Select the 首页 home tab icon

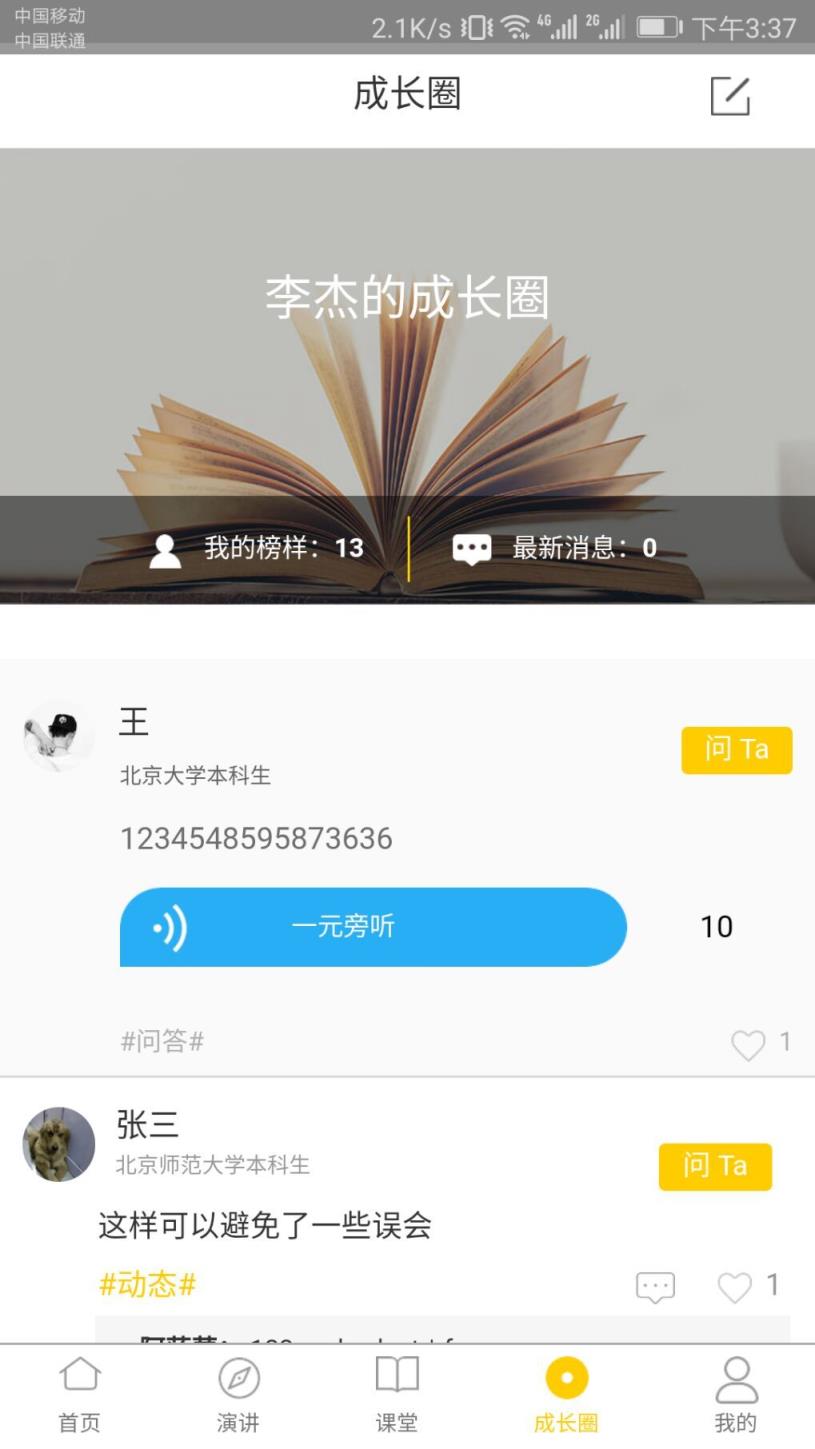79,1377
